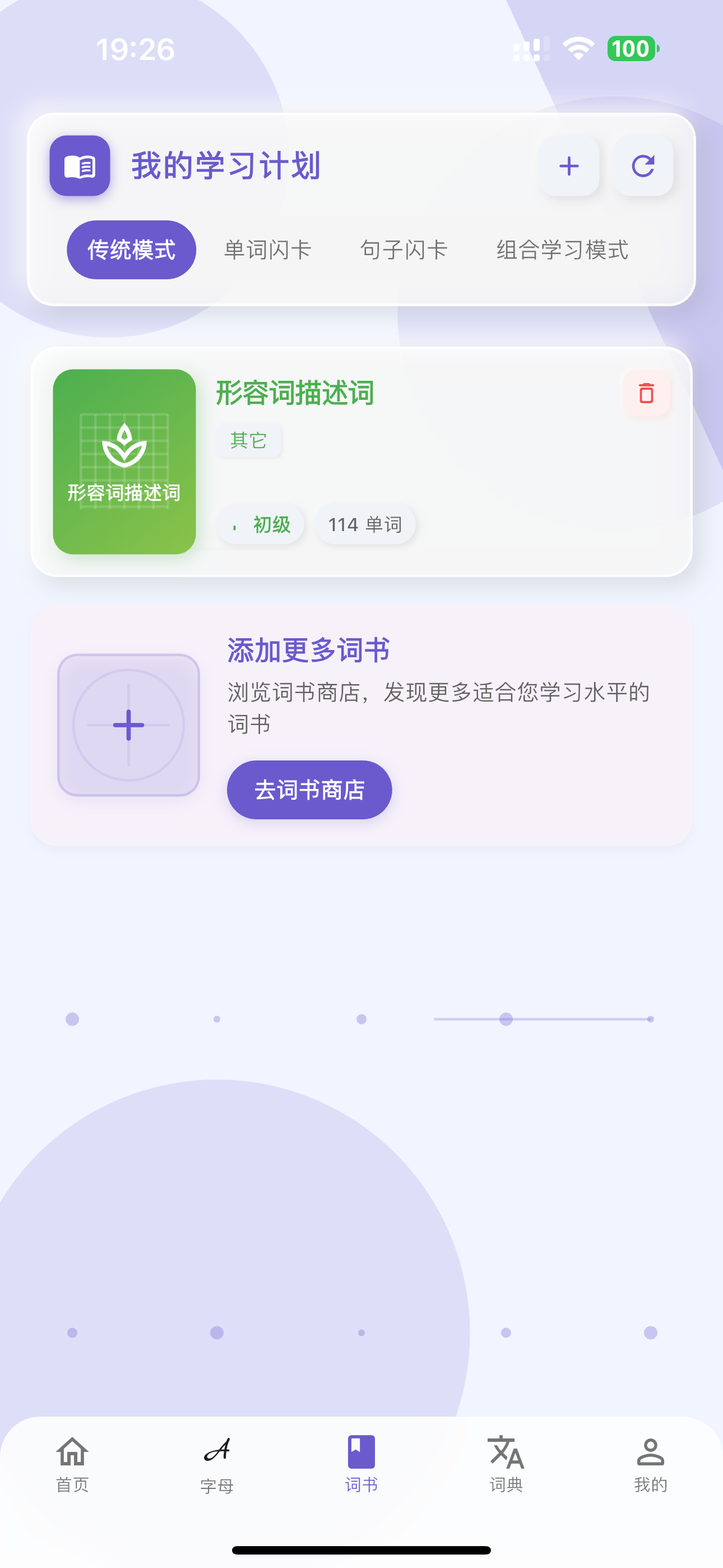Viewport: 723px width, 1568px height.
Task: Switch to 句子闪卡 mode
Action: pos(404,250)
